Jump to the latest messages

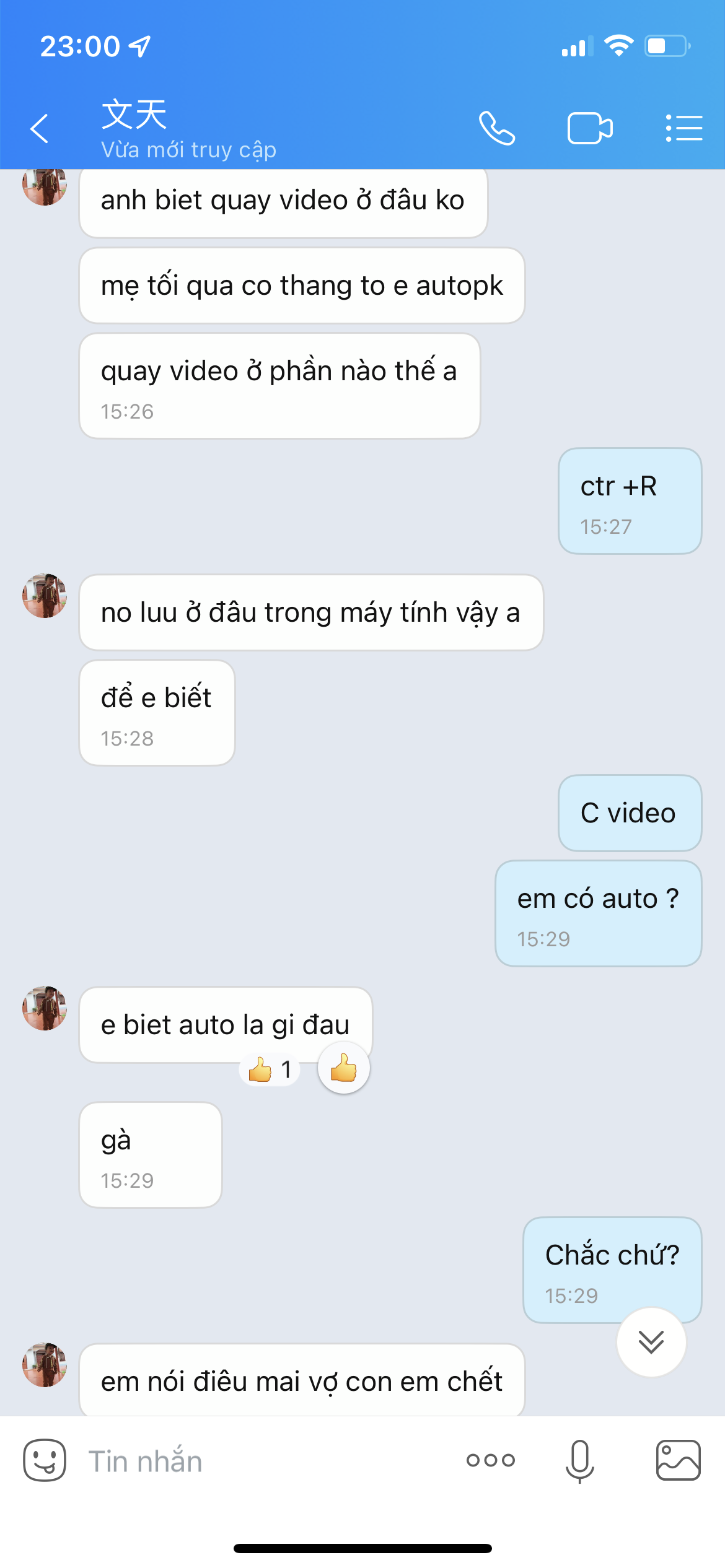point(651,1342)
